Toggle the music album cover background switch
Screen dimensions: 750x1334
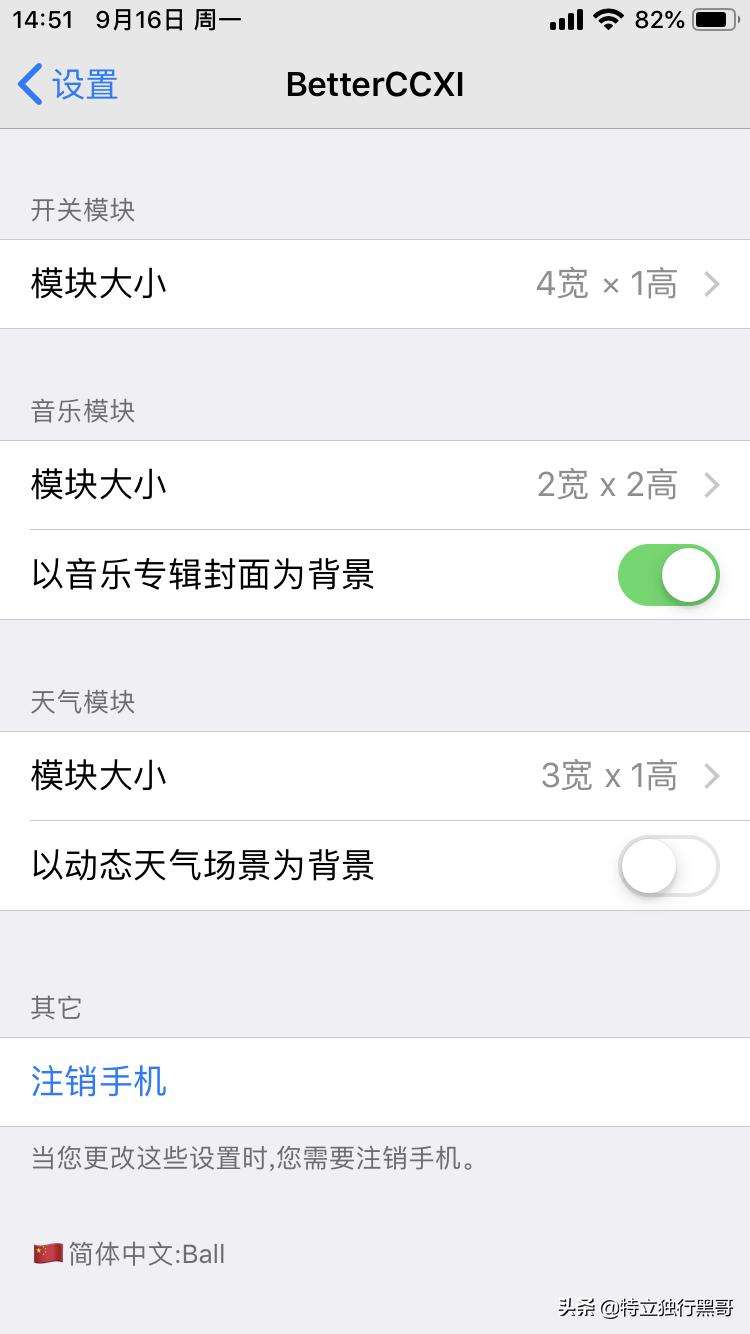tap(668, 575)
